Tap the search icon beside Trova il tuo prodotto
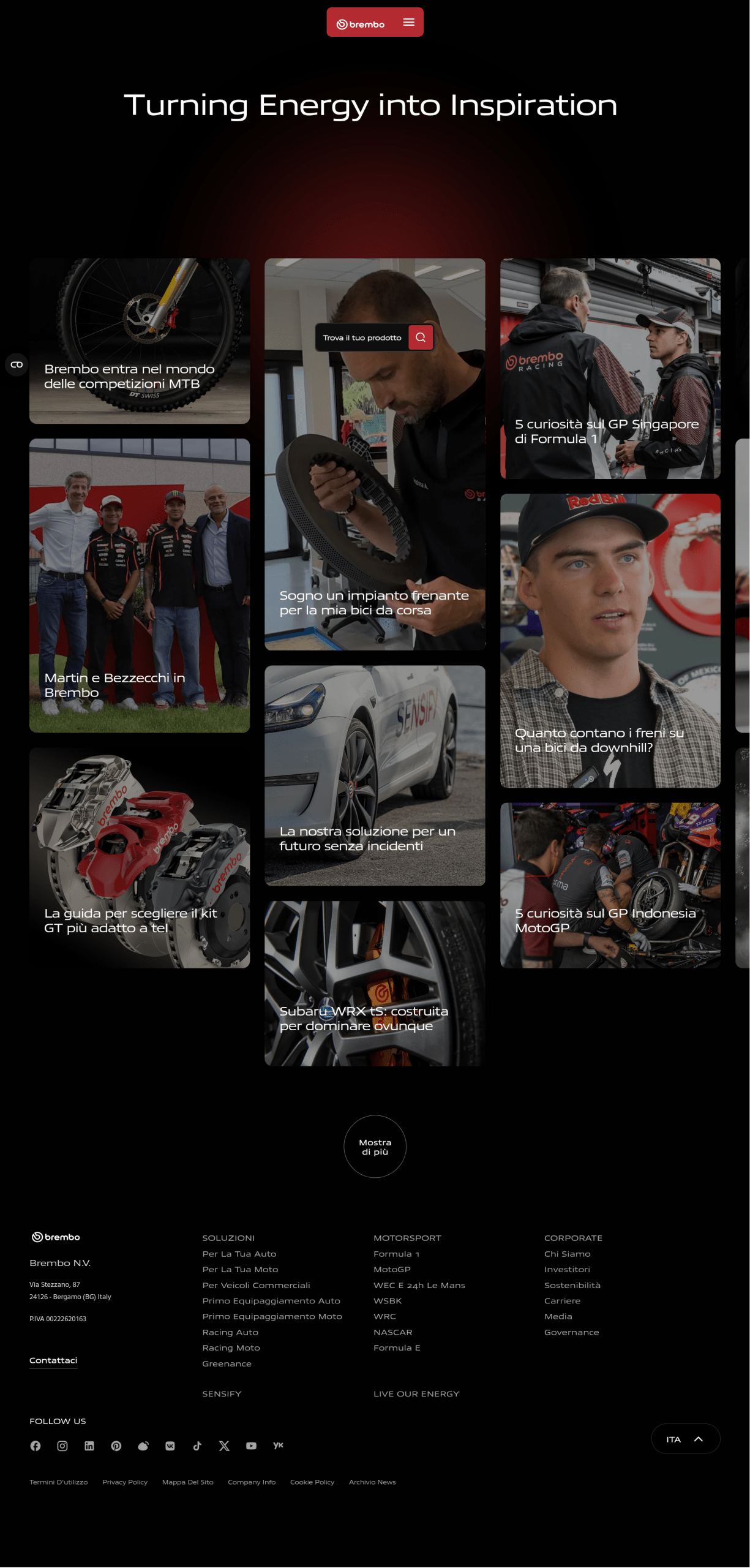The image size is (750, 1568). (x=421, y=337)
